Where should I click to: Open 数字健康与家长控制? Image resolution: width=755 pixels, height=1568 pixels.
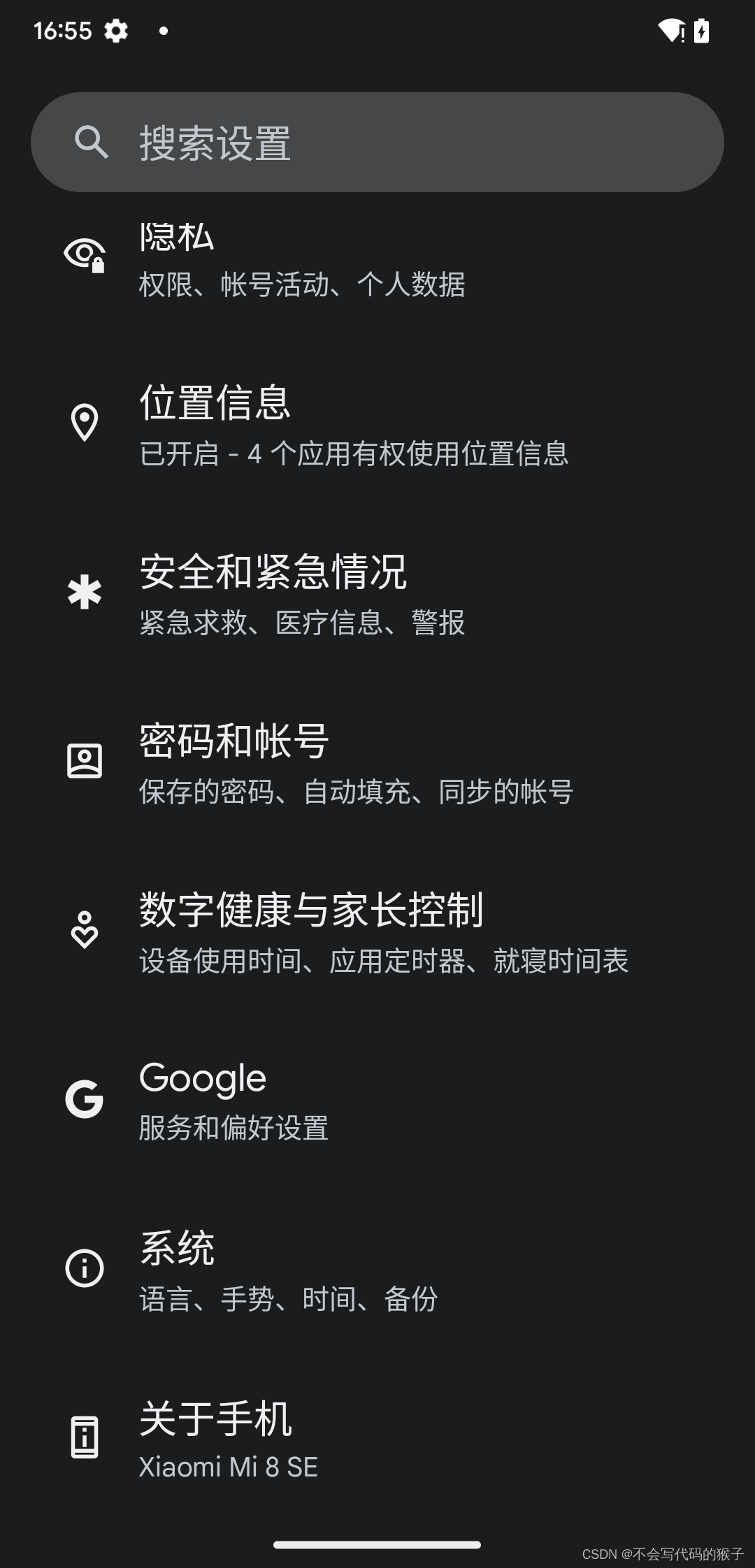point(383,932)
